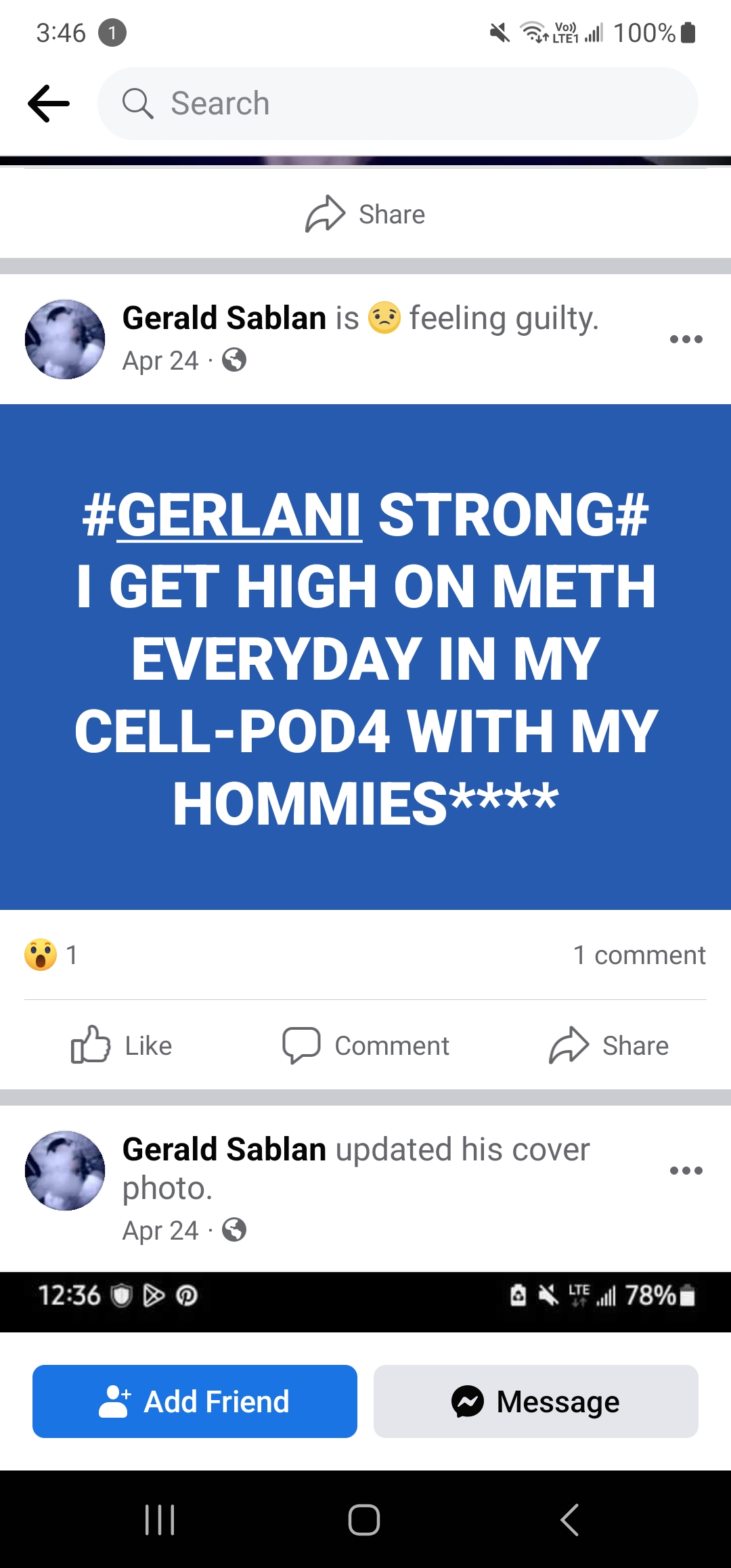731x1568 pixels.
Task: Open the 1 comment link
Action: pyautogui.click(x=638, y=955)
